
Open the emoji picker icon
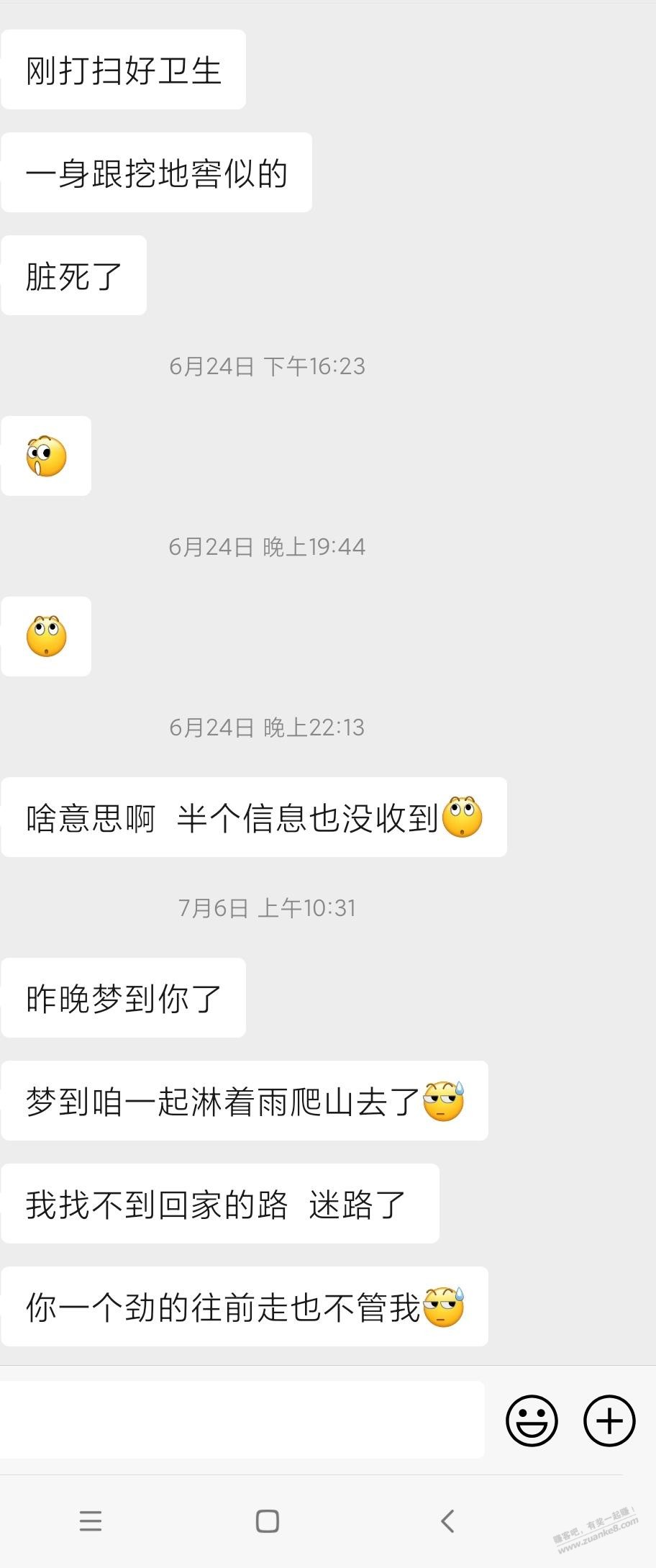click(x=531, y=1419)
